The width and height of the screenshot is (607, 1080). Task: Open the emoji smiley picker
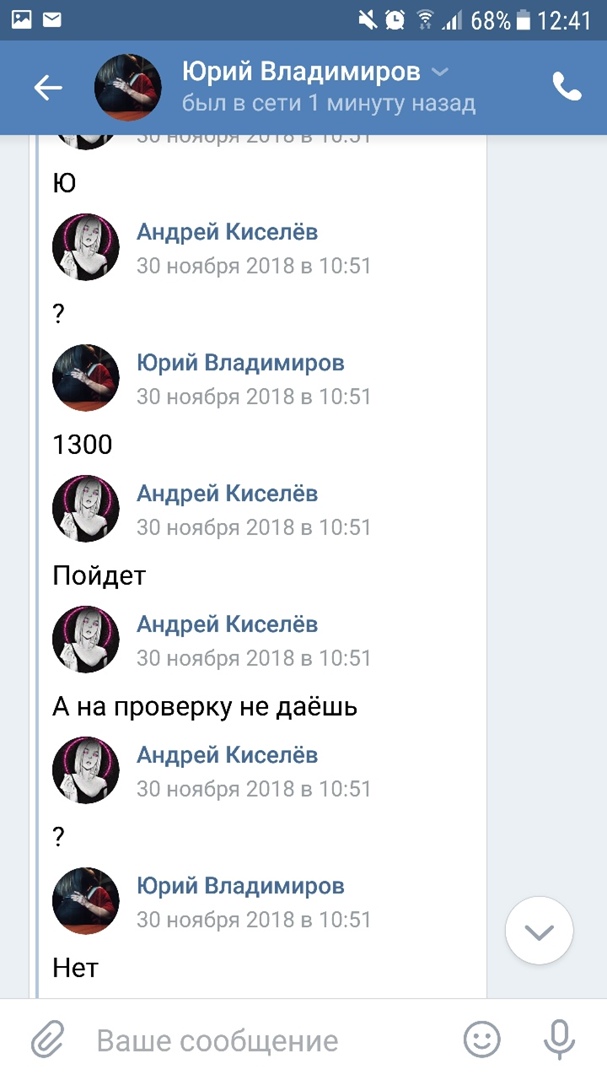pos(482,1040)
